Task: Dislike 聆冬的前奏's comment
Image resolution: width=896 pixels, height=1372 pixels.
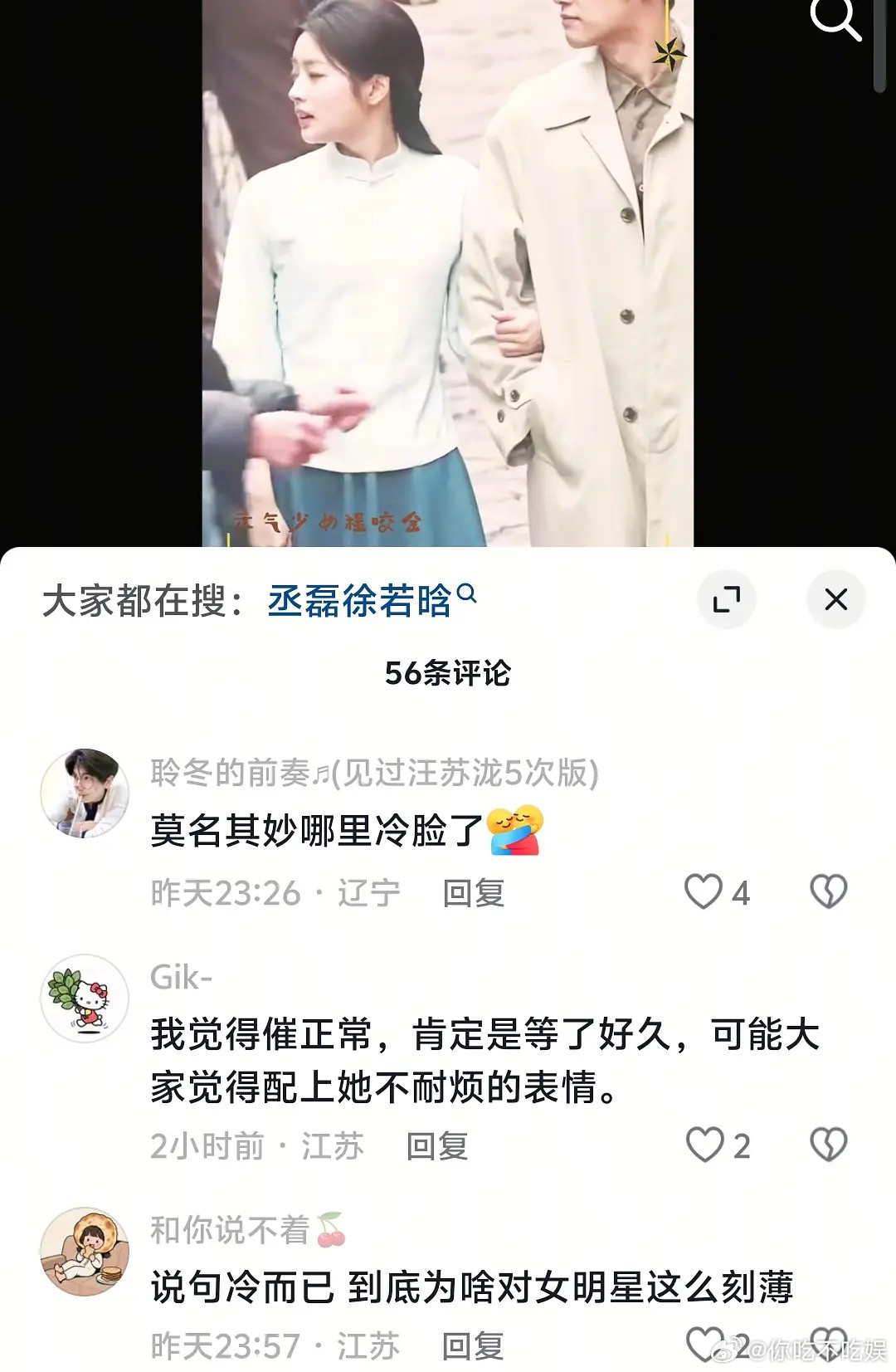Action: 827,890
